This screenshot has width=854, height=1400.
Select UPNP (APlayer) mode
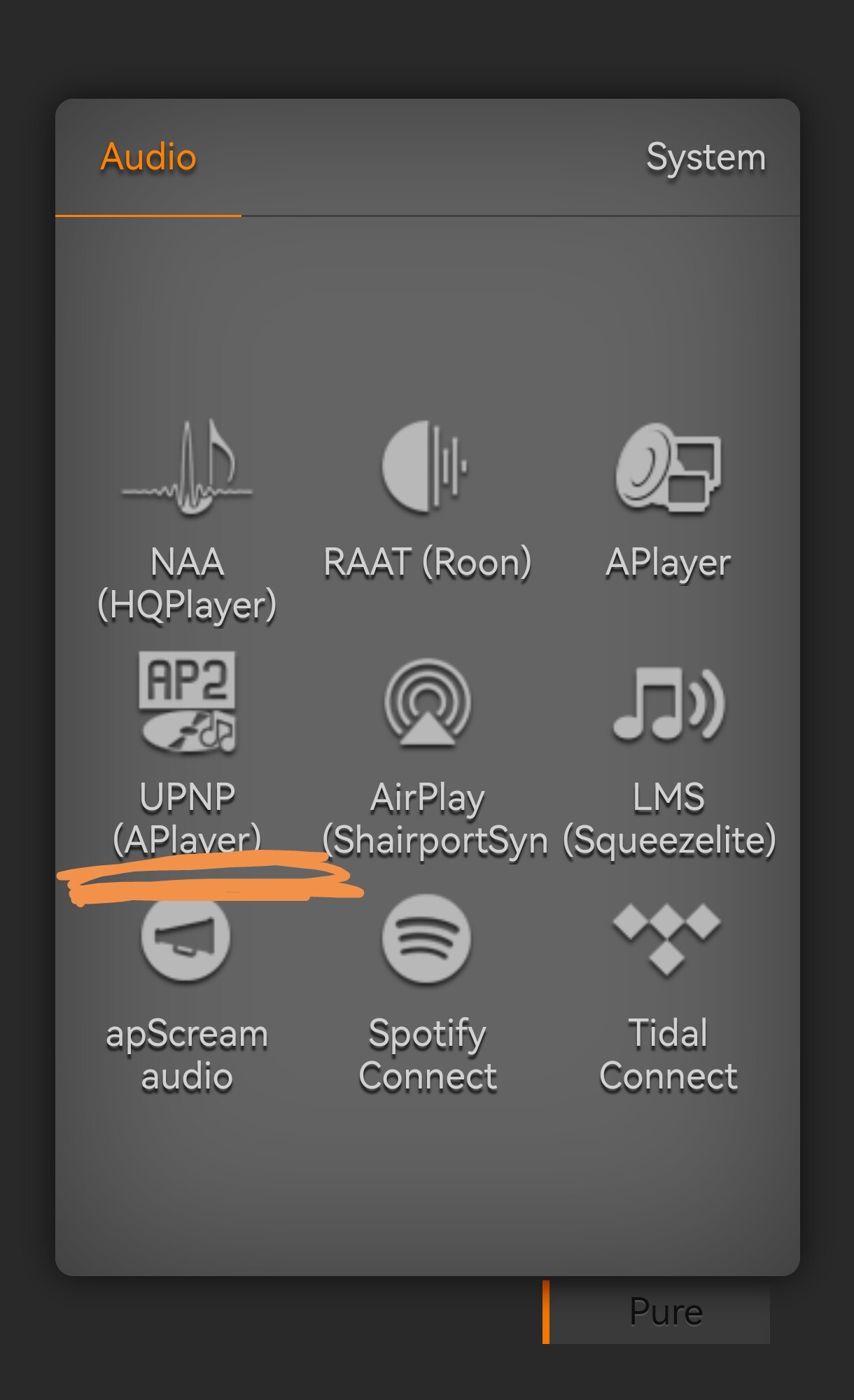(187, 749)
